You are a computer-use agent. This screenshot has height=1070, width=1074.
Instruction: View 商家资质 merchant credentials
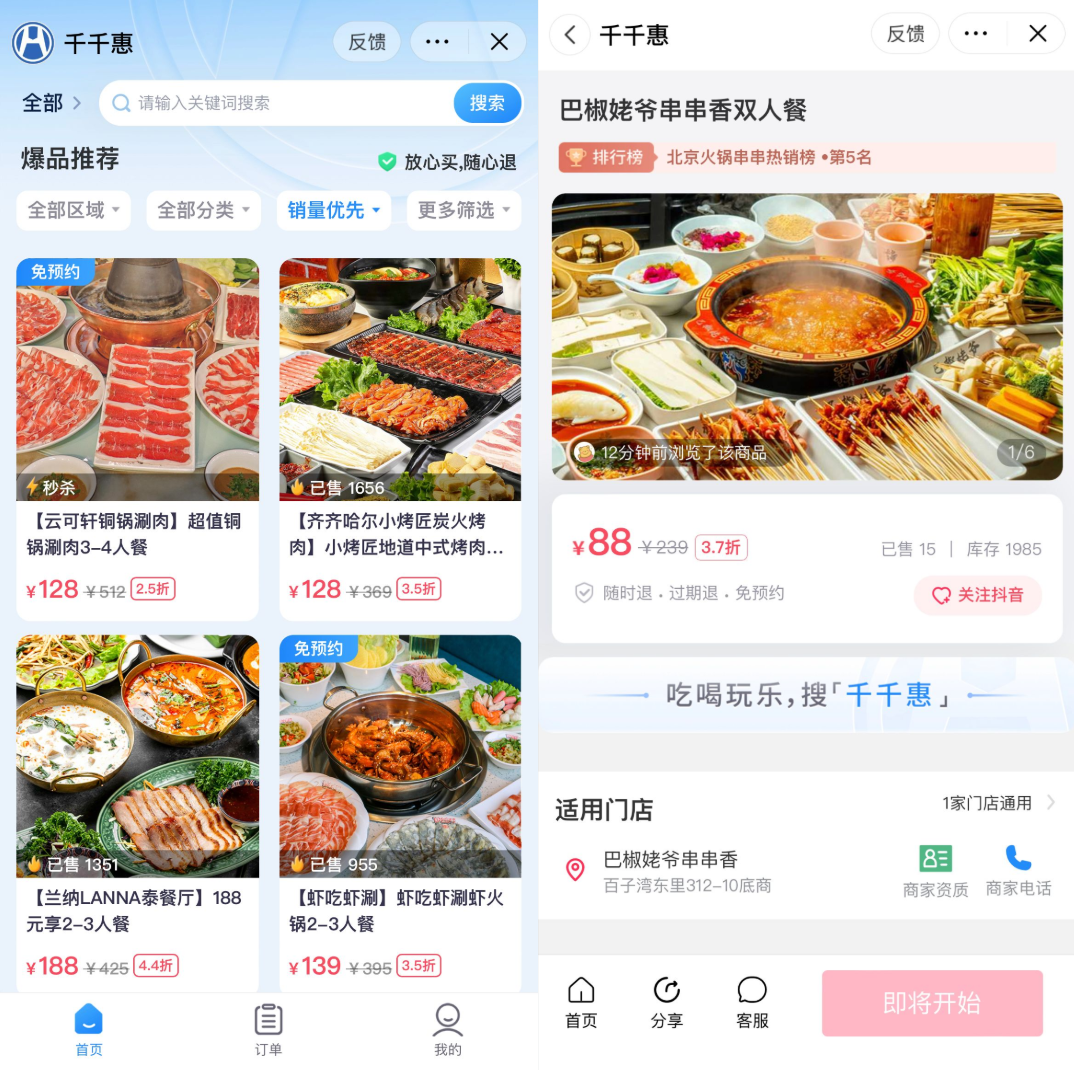pyautogui.click(x=935, y=870)
